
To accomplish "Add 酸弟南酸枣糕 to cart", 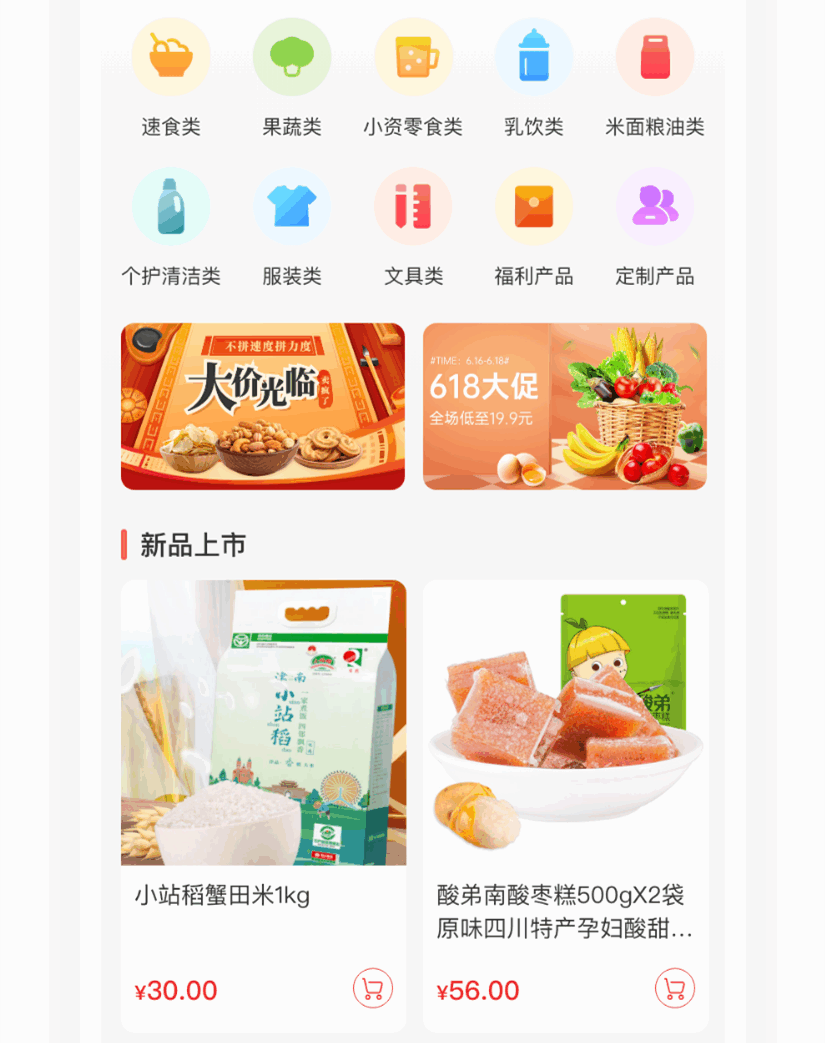I will [x=675, y=988].
